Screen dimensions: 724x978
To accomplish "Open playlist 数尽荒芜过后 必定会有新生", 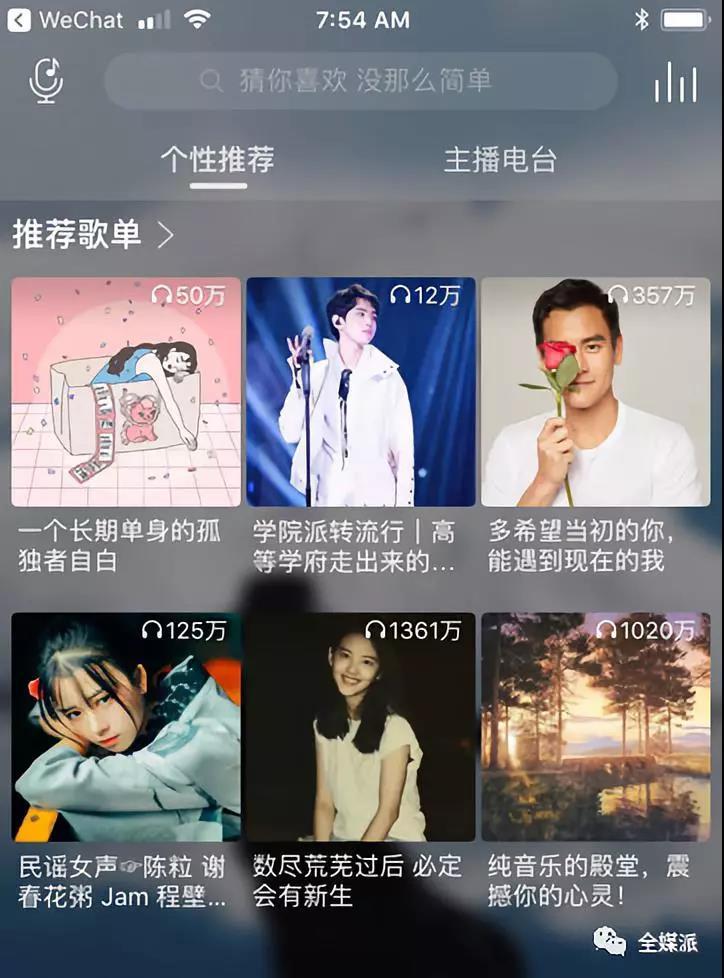I will coord(361,727).
